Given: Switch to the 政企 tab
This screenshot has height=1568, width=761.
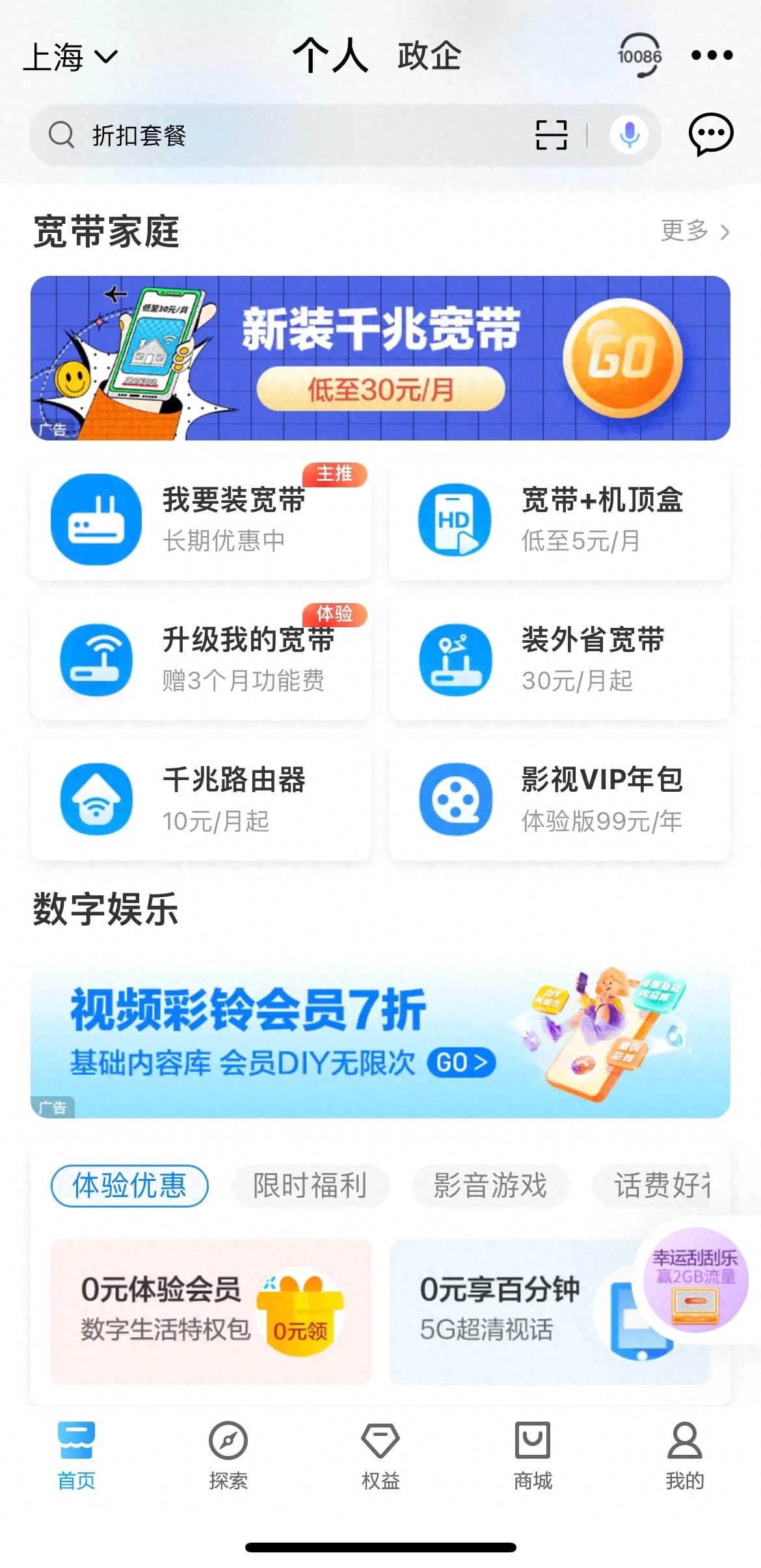Looking at the screenshot, I should point(429,56).
